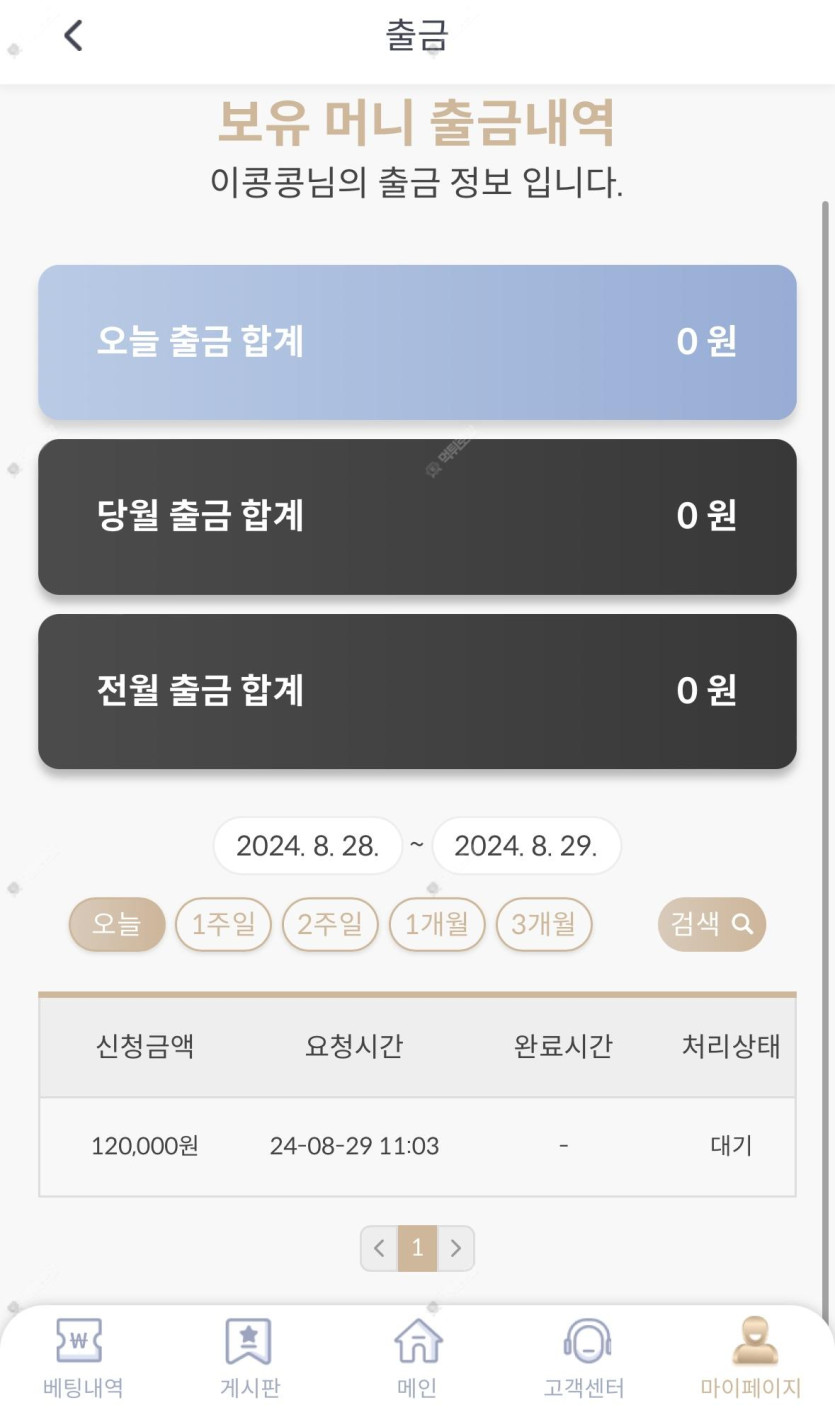Choose the 2주일 period filter
The height and width of the screenshot is (1410, 835).
coord(330,924)
